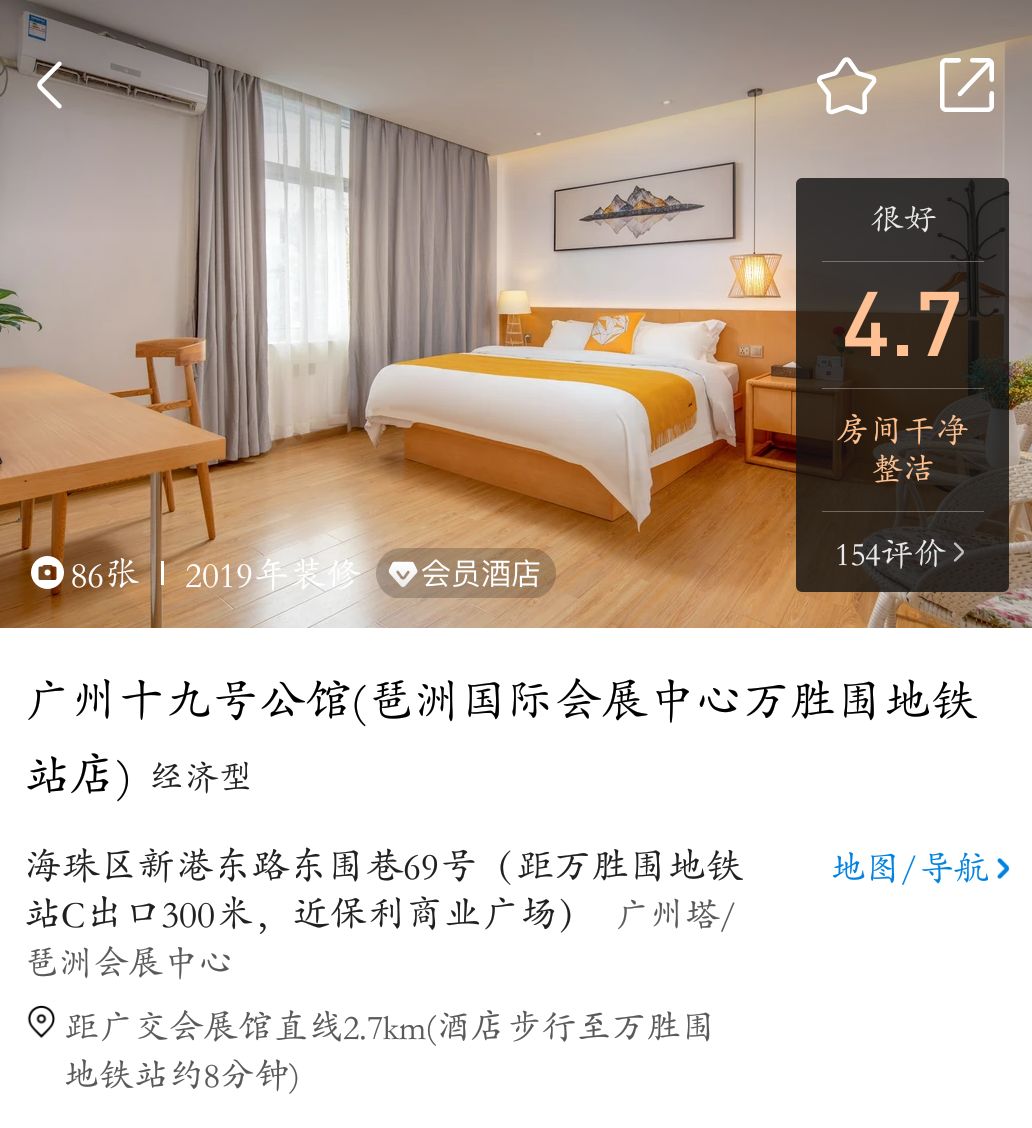This screenshot has width=1032, height=1128.
Task: Open the room photo gallery showing 86张
Action: point(100,574)
